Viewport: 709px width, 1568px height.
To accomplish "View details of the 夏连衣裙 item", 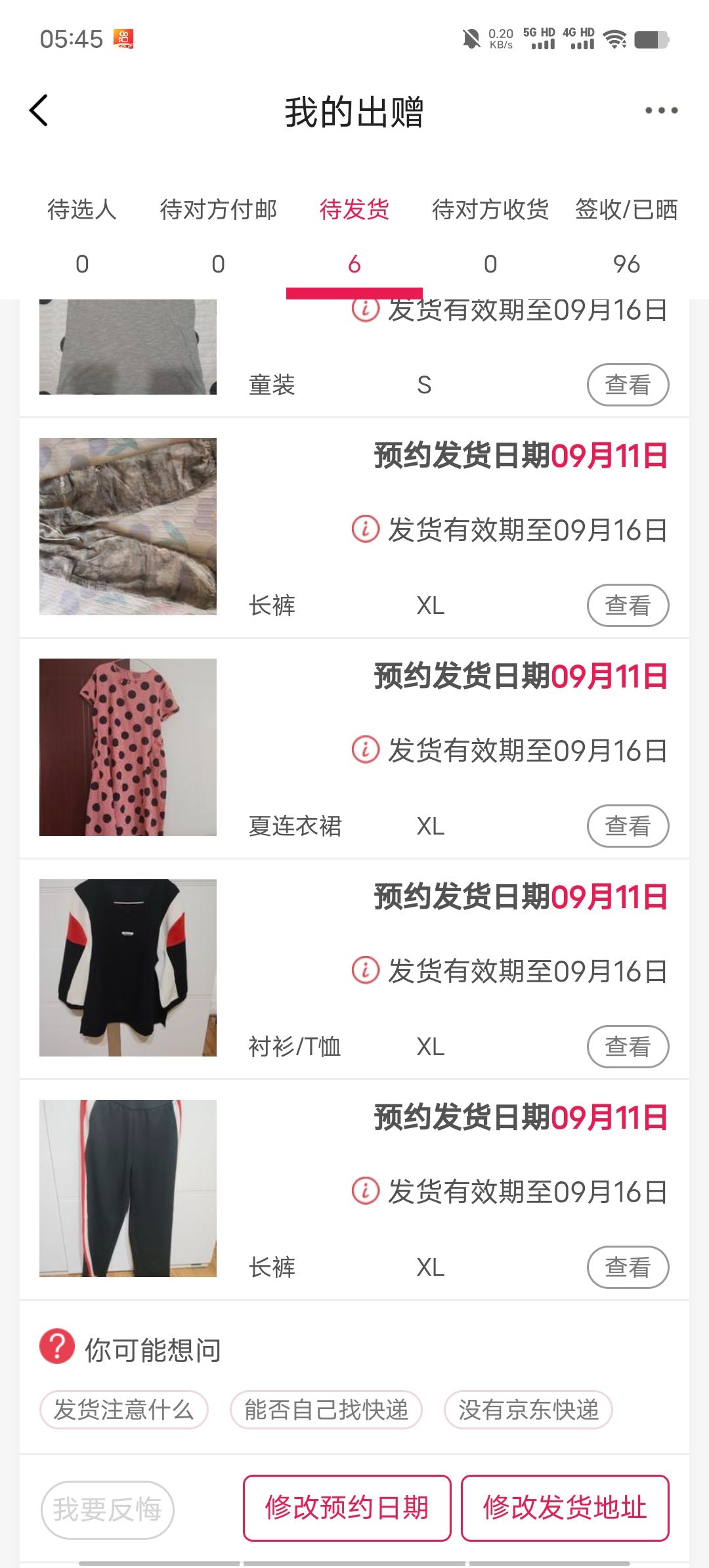I will click(628, 826).
